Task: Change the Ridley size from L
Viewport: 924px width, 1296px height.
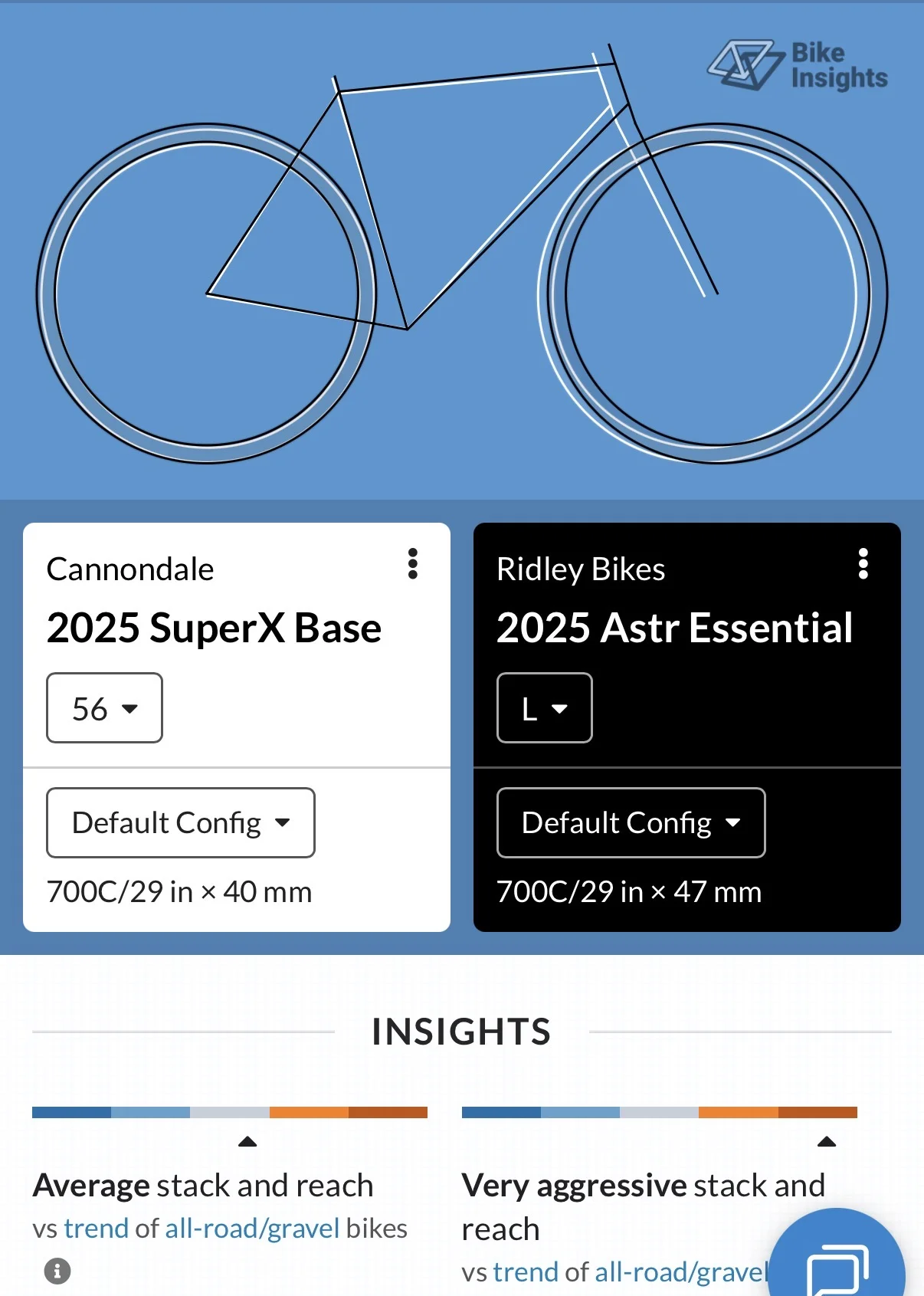Action: tap(545, 707)
